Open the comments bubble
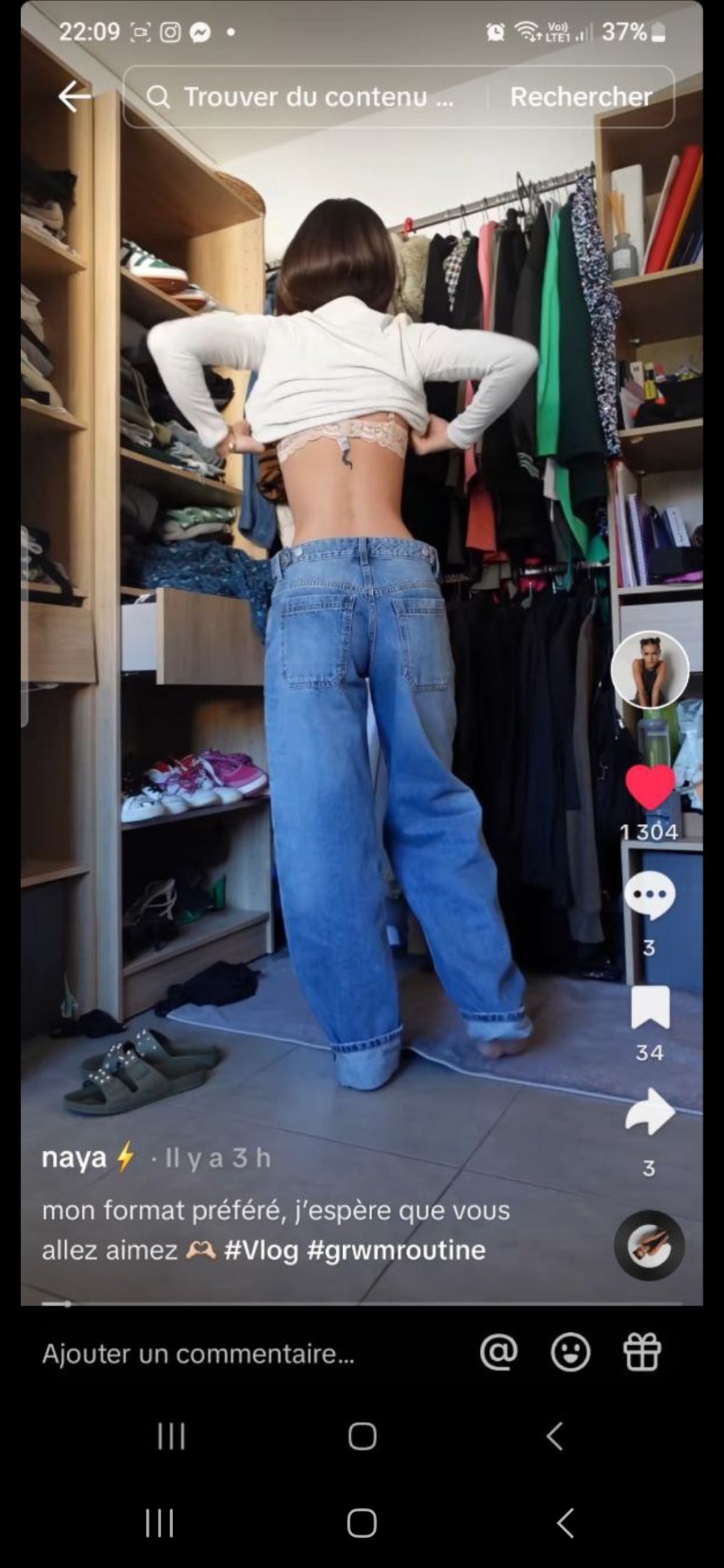This screenshot has height=1568, width=724. [649, 895]
